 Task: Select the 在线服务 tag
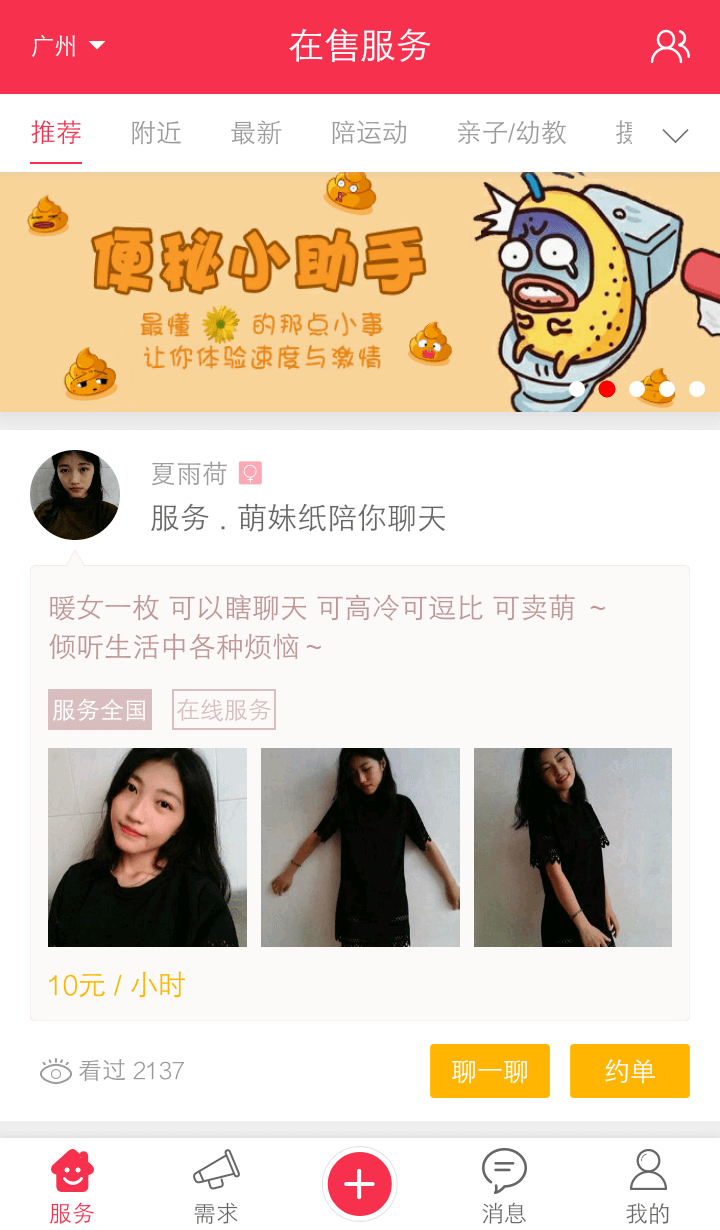pyautogui.click(x=223, y=710)
